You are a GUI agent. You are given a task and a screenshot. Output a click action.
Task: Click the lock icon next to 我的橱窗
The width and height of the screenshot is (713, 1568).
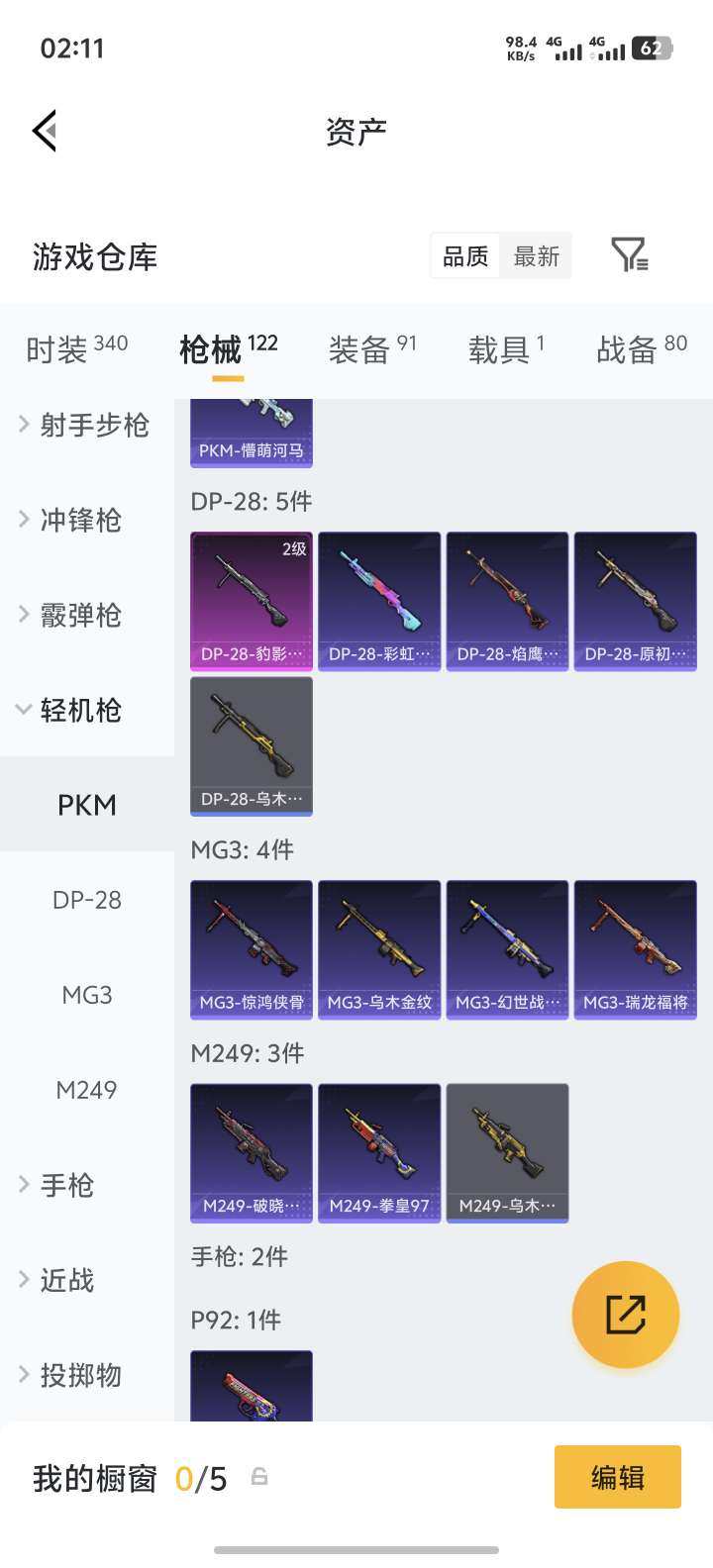point(260,1476)
